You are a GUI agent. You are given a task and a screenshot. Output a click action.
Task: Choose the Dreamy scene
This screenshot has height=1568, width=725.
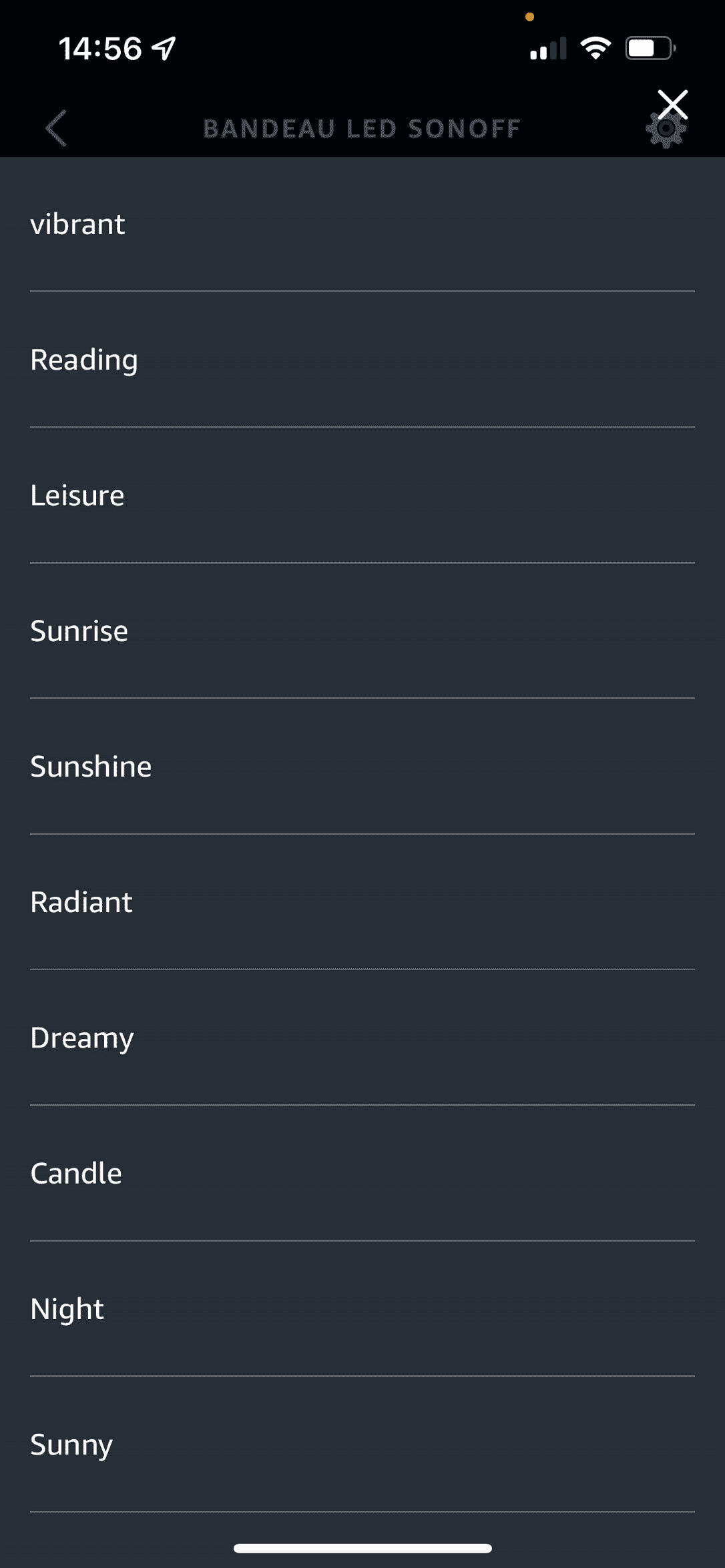tap(362, 1038)
